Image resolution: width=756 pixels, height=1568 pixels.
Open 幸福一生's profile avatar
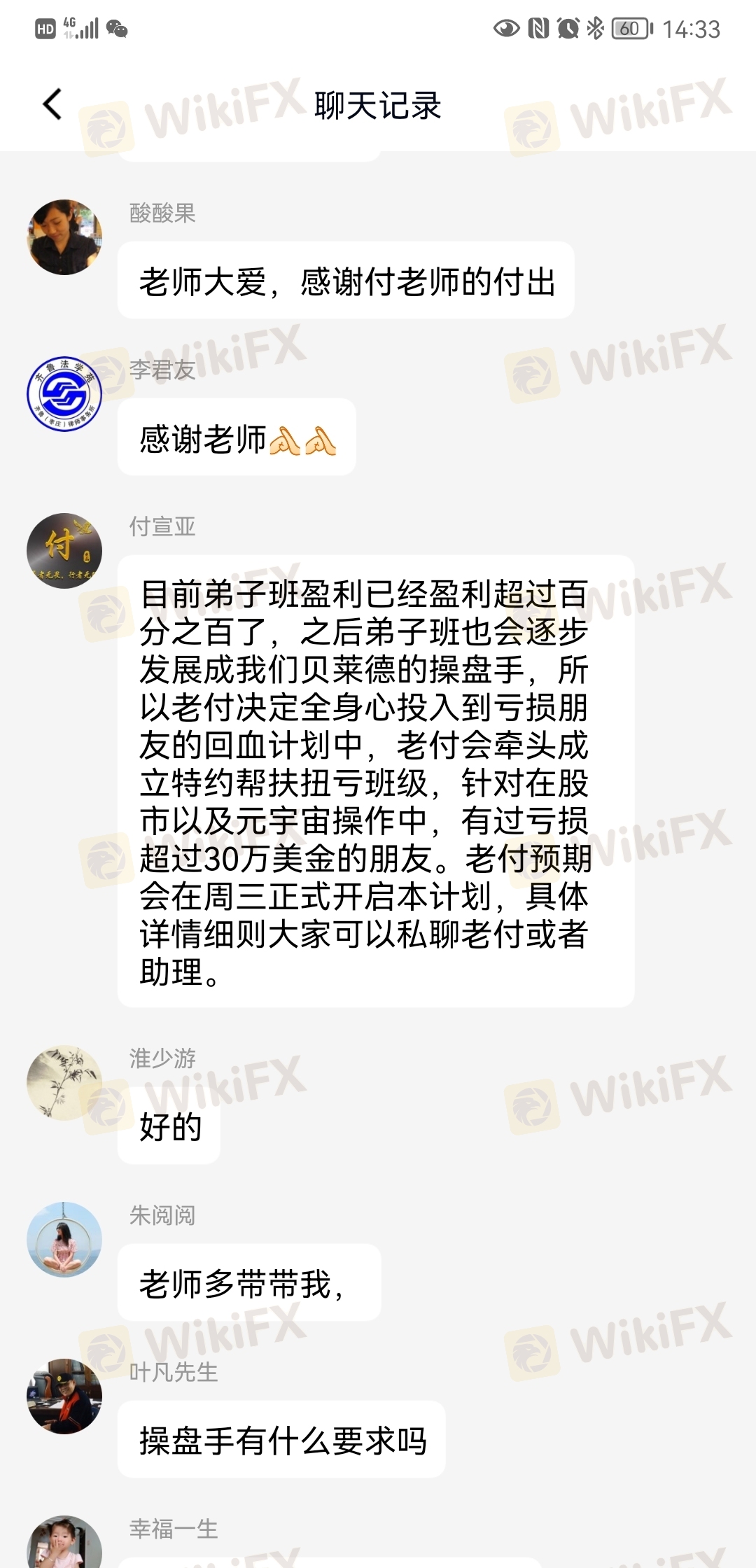(64, 1543)
